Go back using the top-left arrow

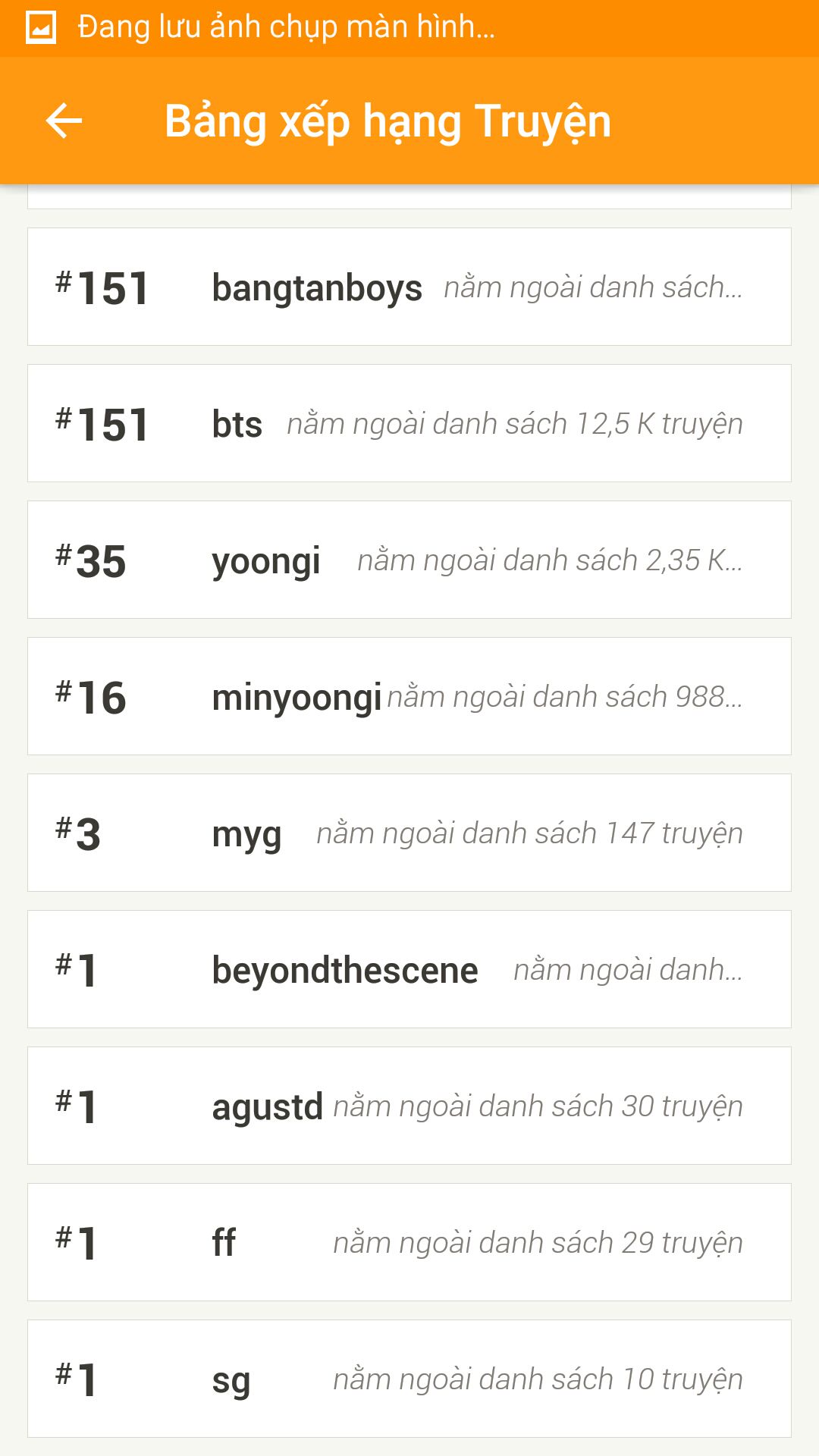coord(64,121)
